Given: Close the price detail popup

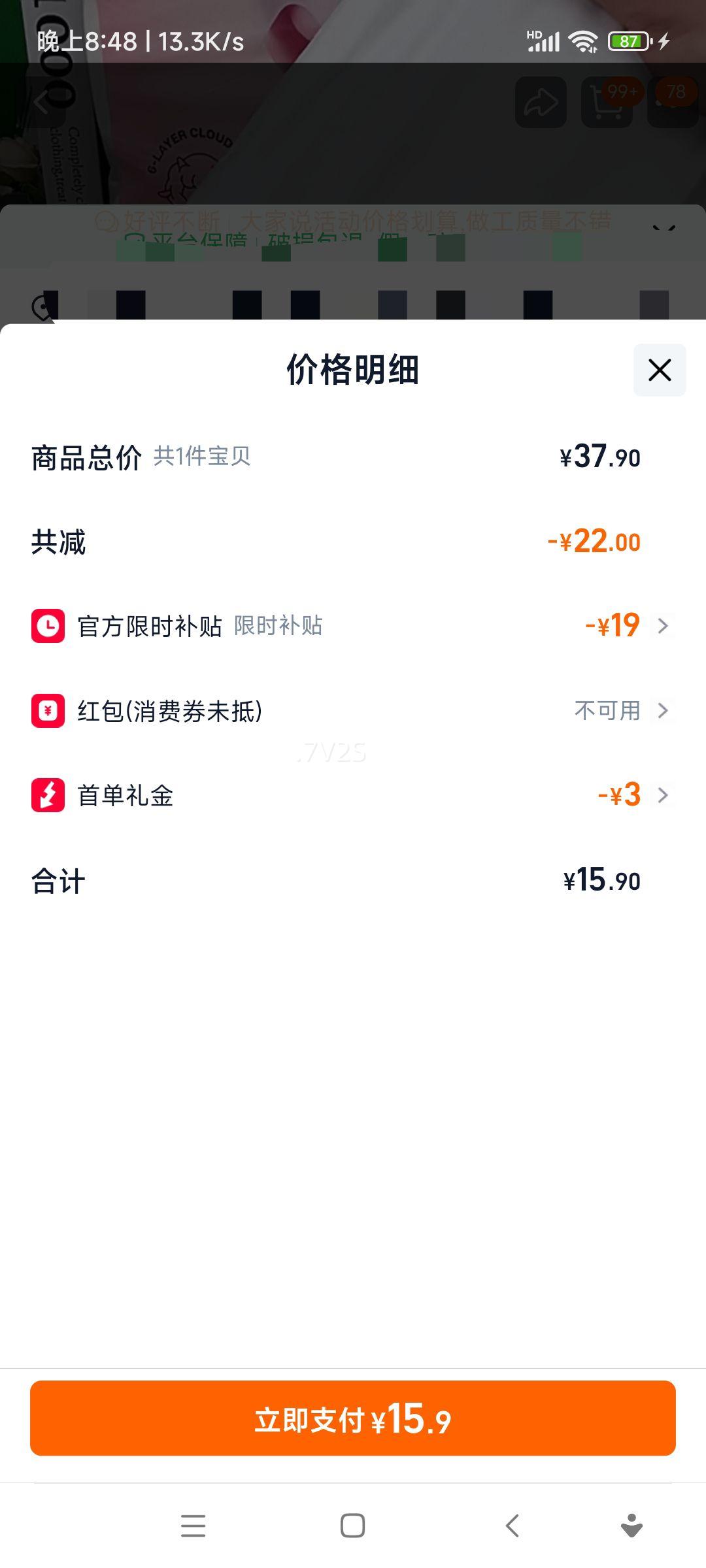Looking at the screenshot, I should point(658,370).
